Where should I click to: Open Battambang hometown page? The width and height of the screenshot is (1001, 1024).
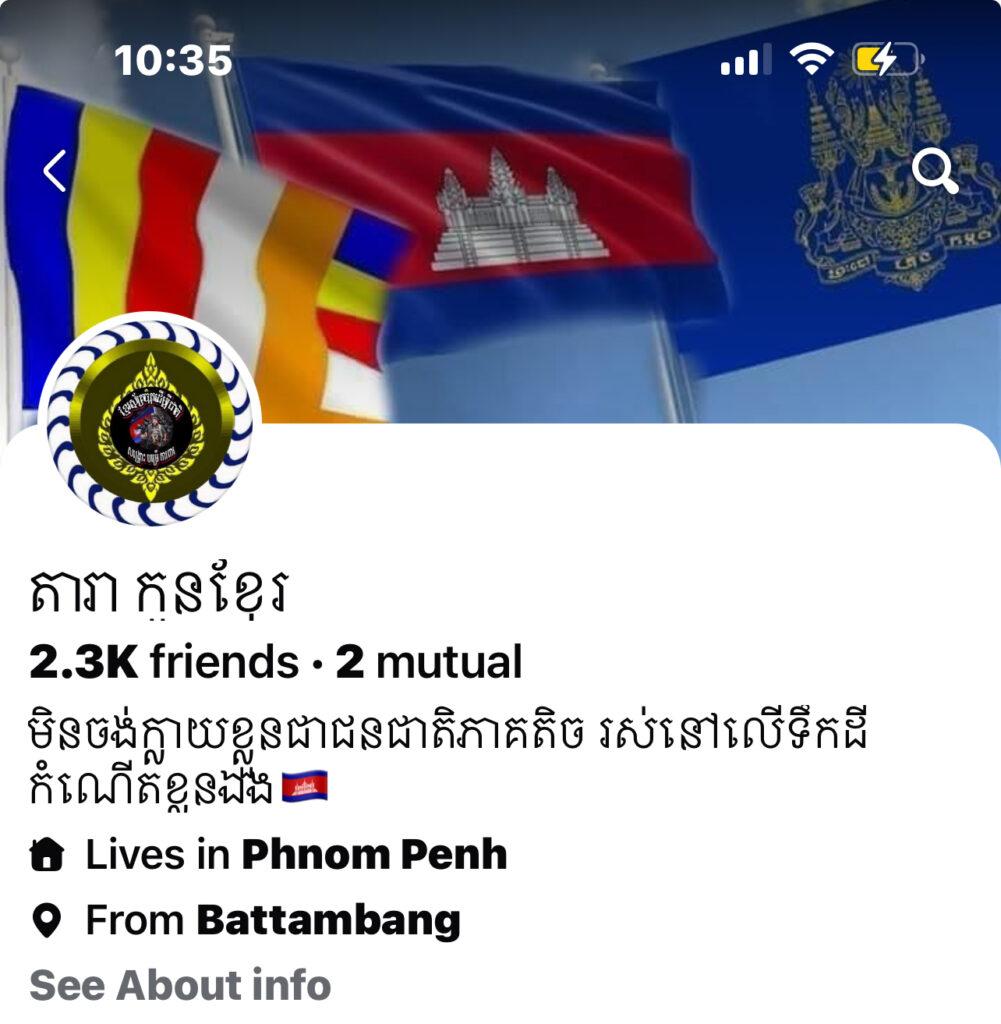tap(328, 920)
